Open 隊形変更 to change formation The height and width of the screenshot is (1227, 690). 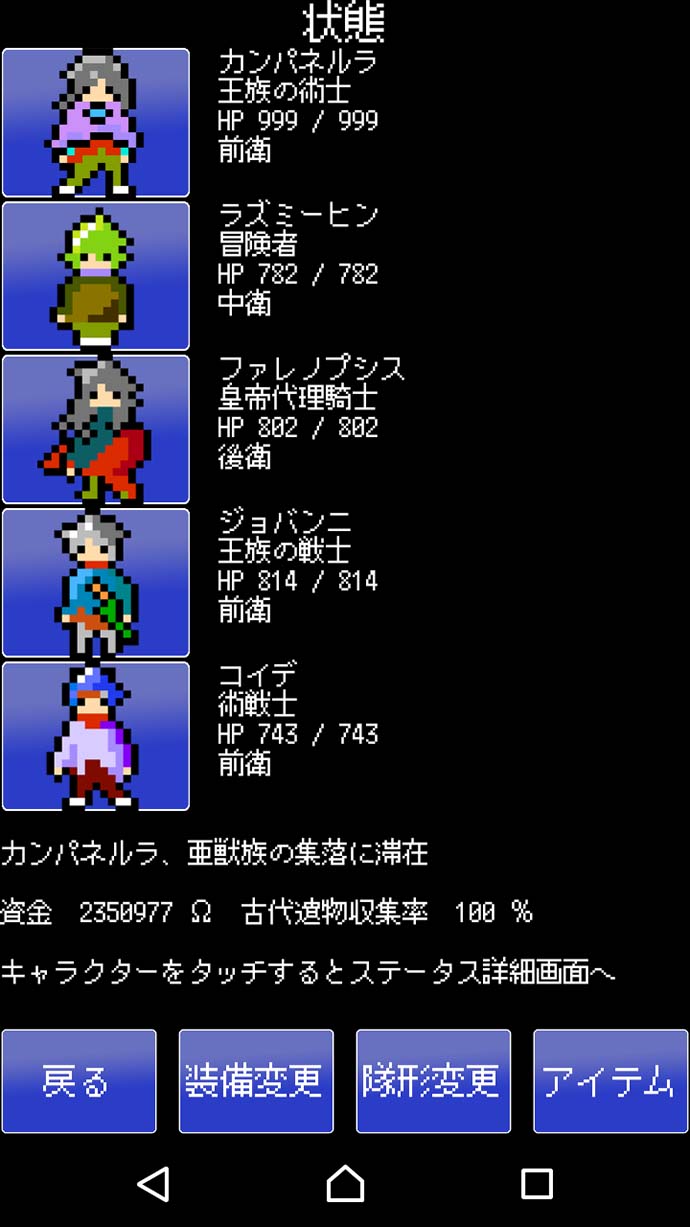[x=433, y=1081]
